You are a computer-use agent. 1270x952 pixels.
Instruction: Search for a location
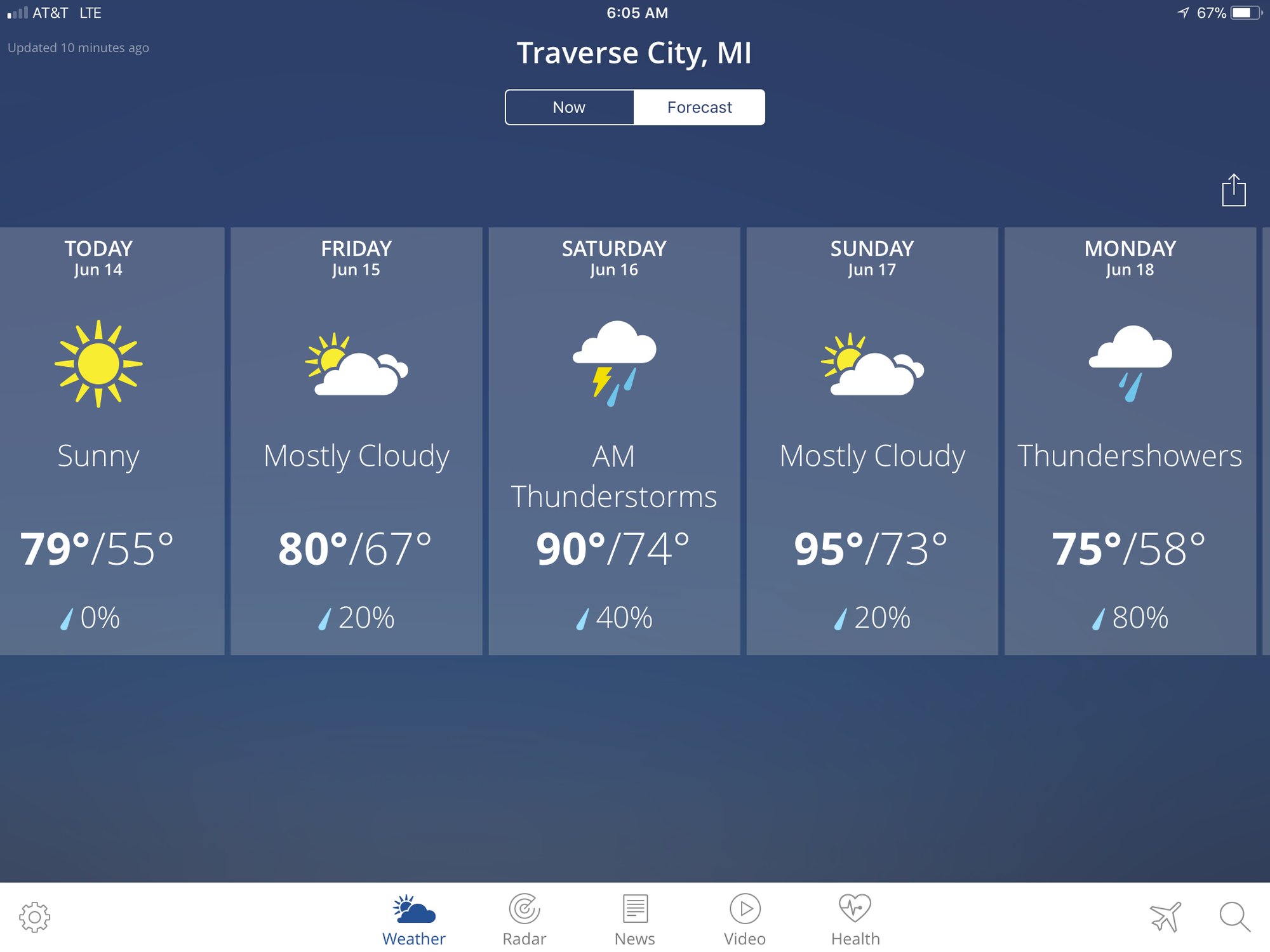point(1234,916)
